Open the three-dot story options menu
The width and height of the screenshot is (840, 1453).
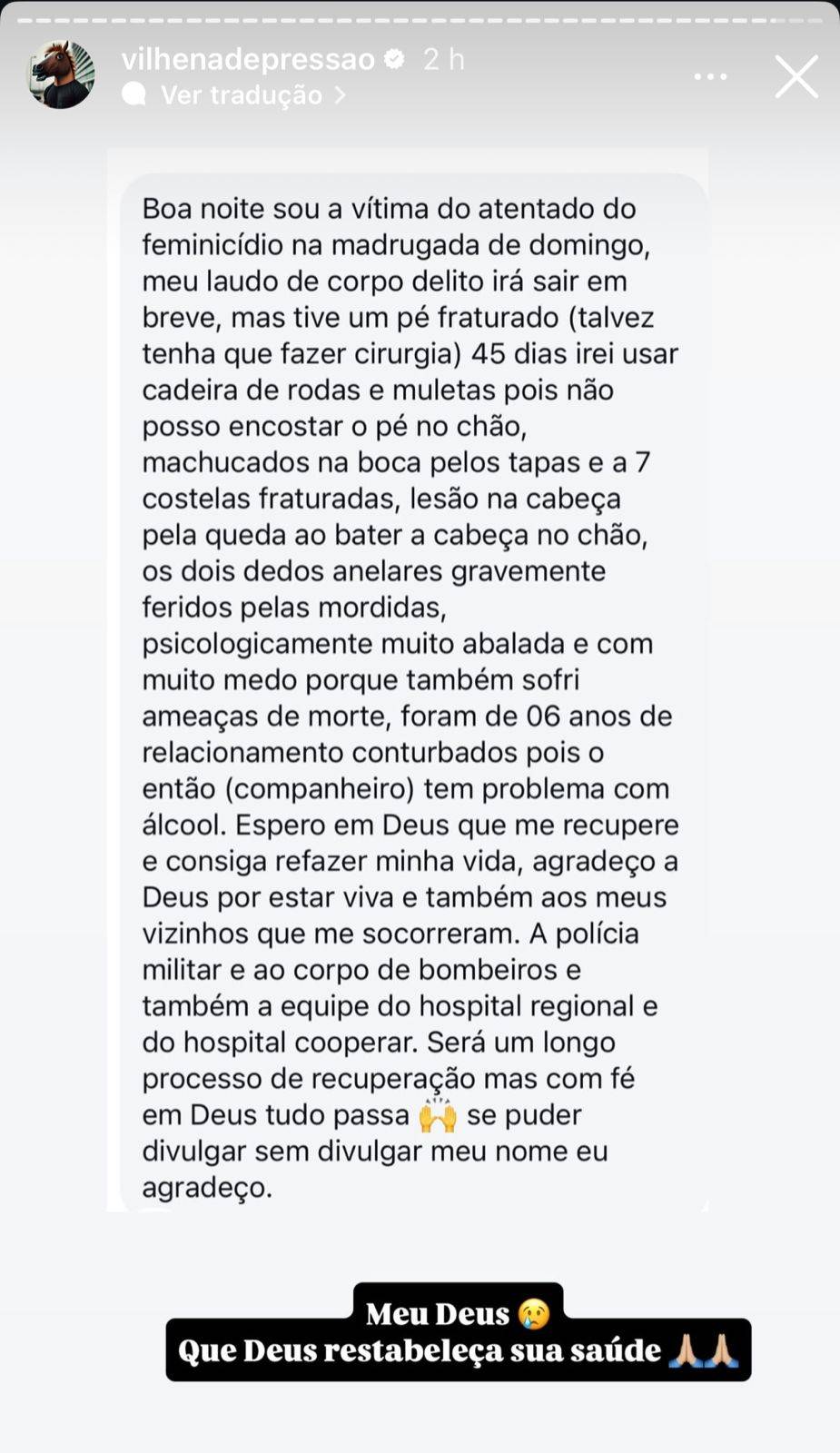[x=710, y=76]
